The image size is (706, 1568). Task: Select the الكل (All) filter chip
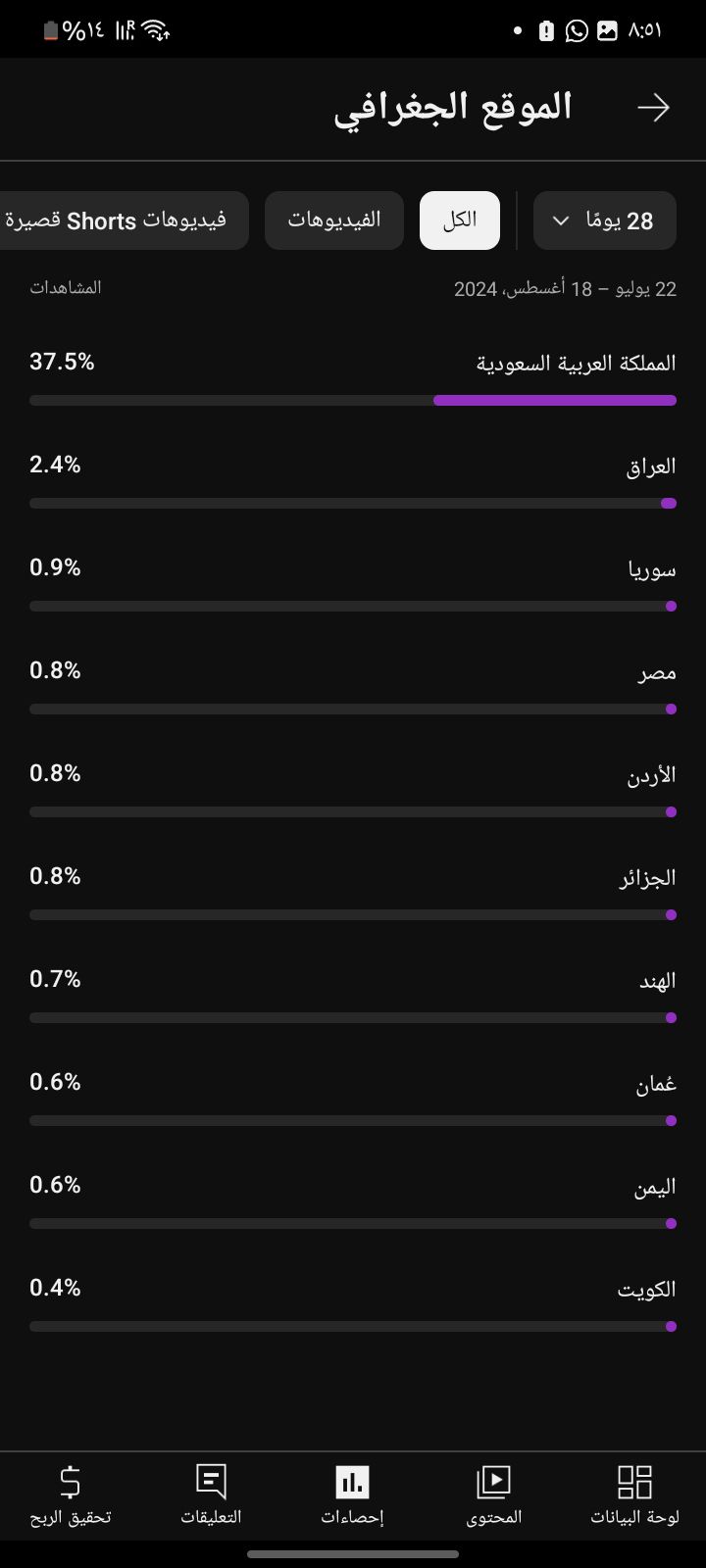tap(459, 220)
